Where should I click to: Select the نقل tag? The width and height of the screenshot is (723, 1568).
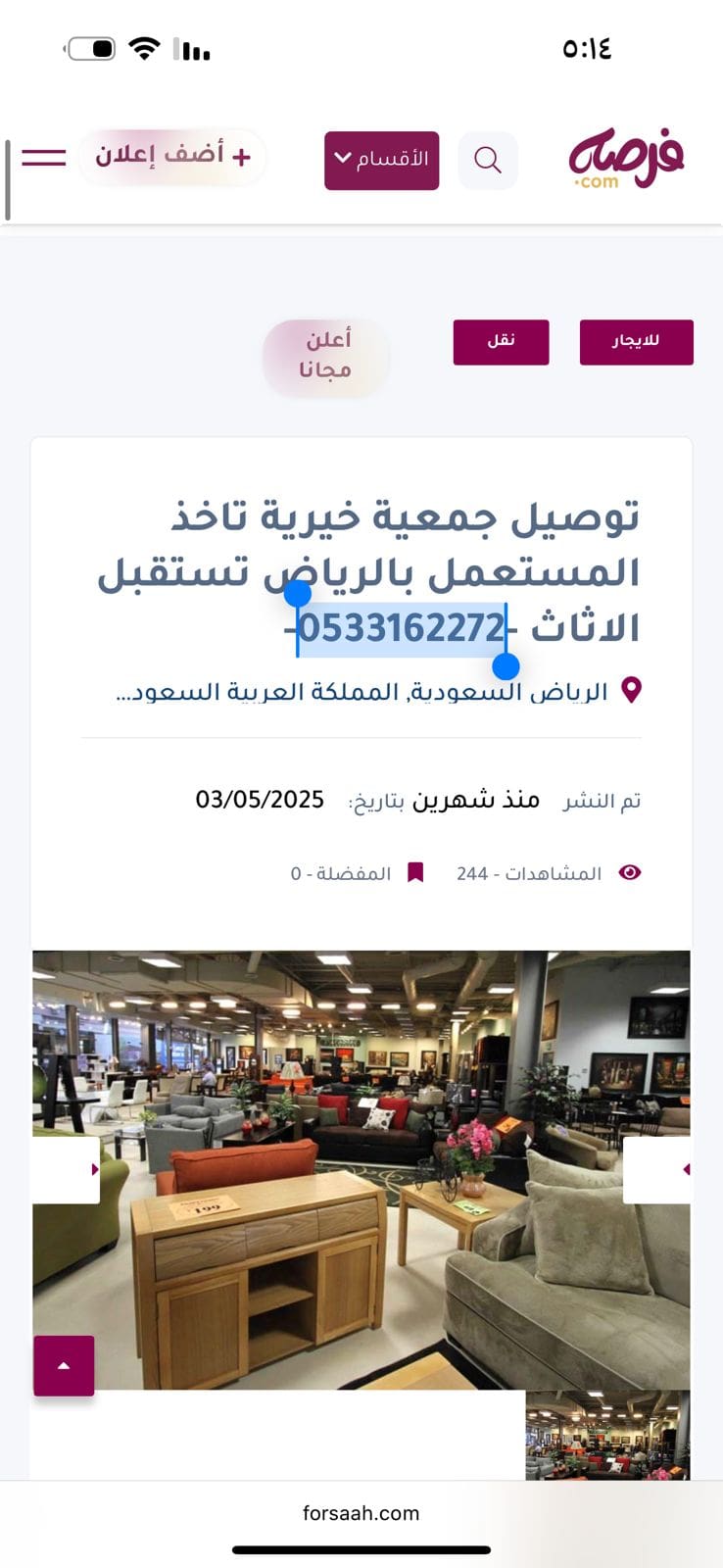(x=501, y=342)
